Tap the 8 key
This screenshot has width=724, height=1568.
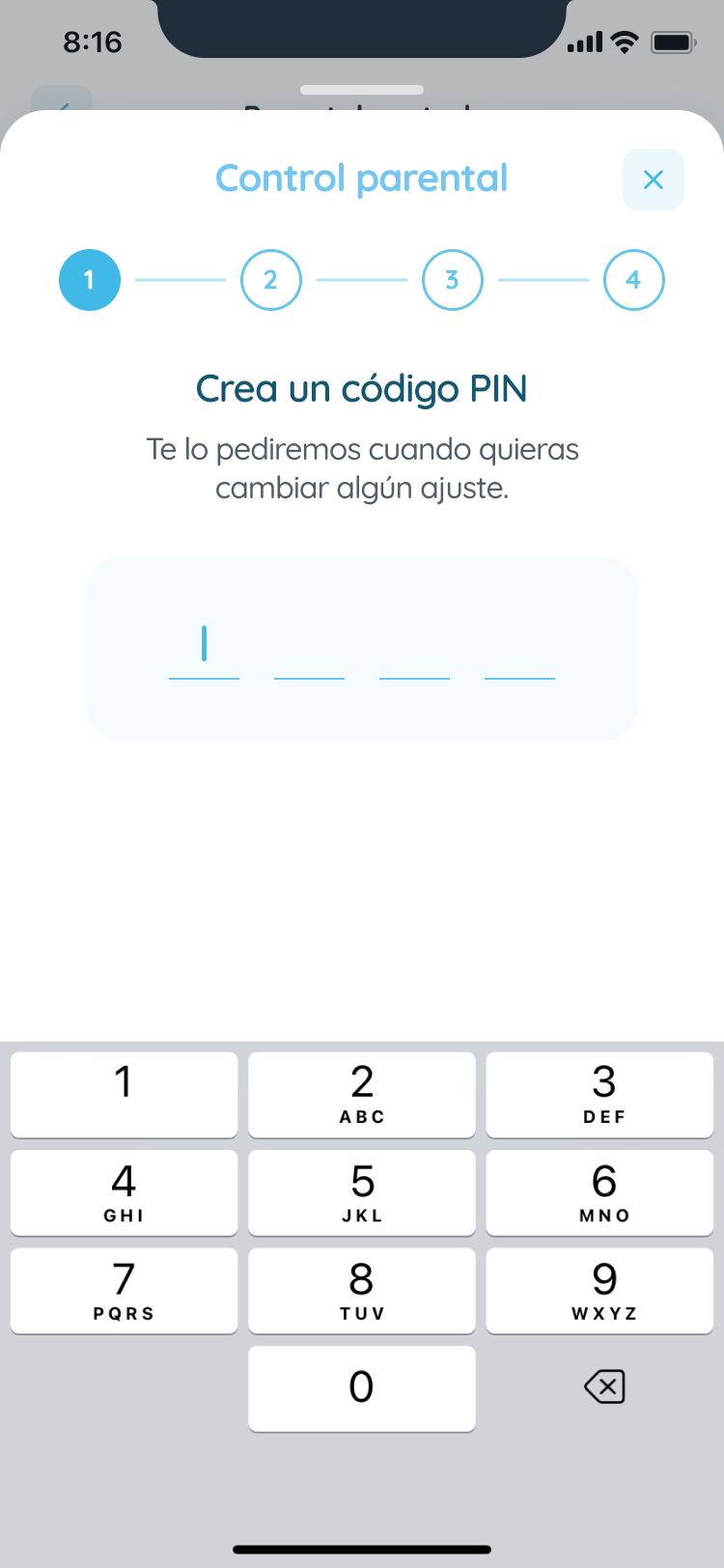click(x=362, y=1291)
